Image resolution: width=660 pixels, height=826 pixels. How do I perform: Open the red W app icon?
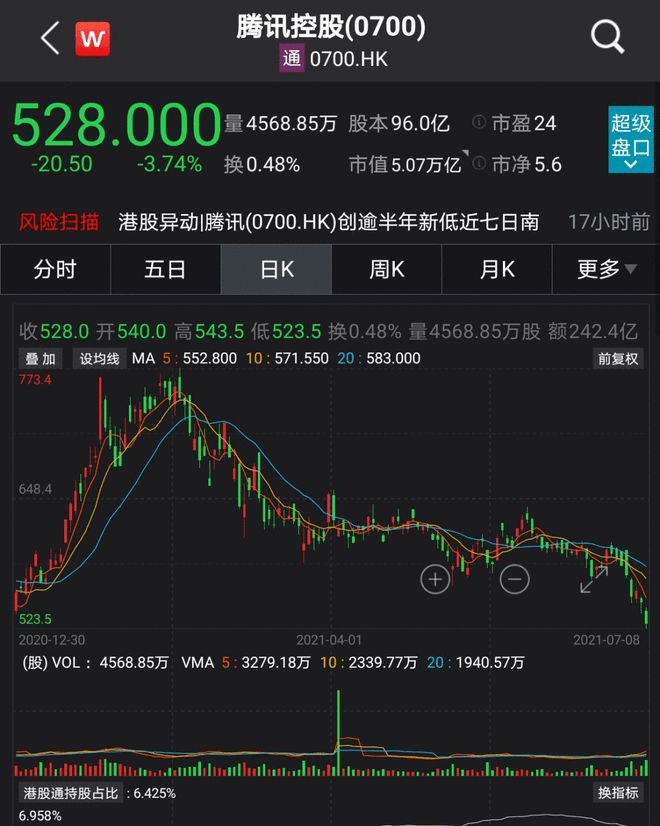point(93,39)
